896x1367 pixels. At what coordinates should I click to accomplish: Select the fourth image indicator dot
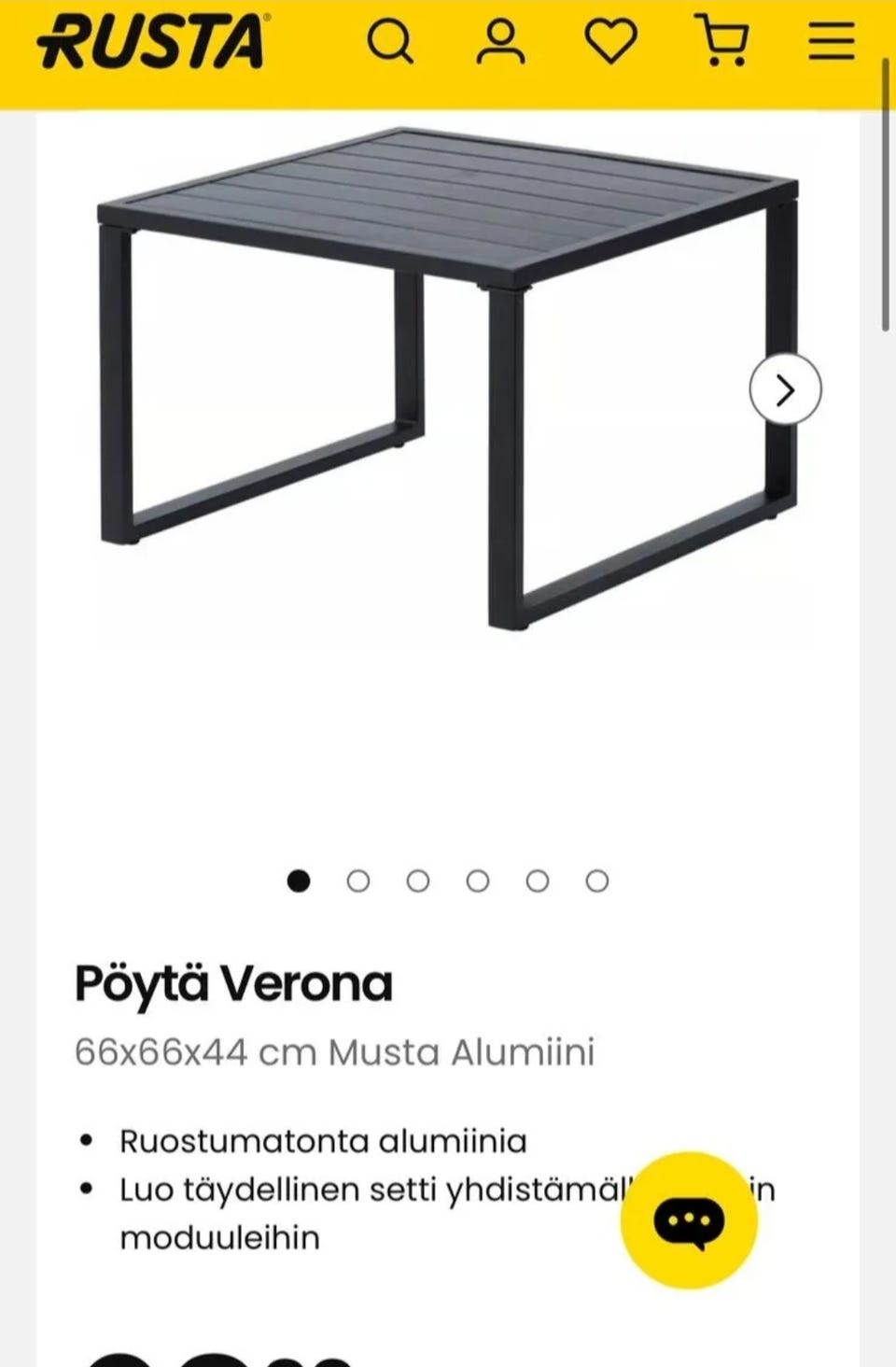click(478, 881)
